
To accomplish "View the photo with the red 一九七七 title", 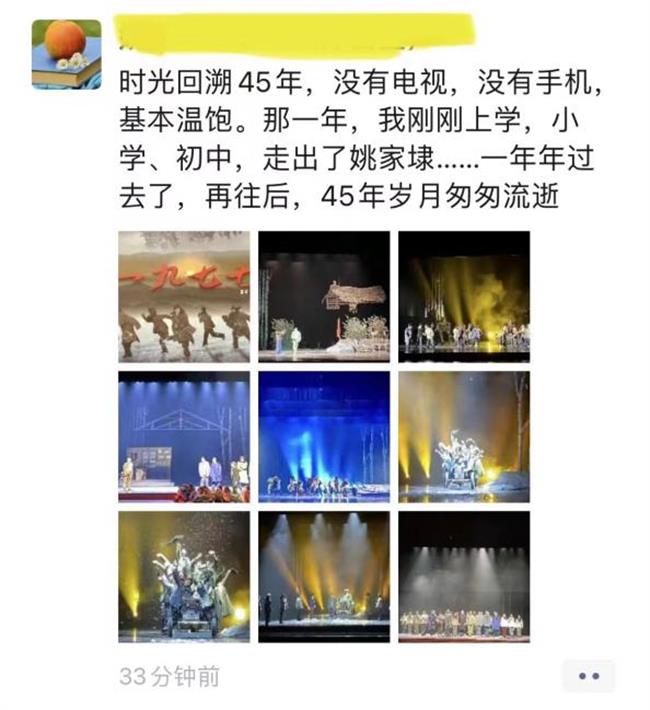I will tap(184, 296).
